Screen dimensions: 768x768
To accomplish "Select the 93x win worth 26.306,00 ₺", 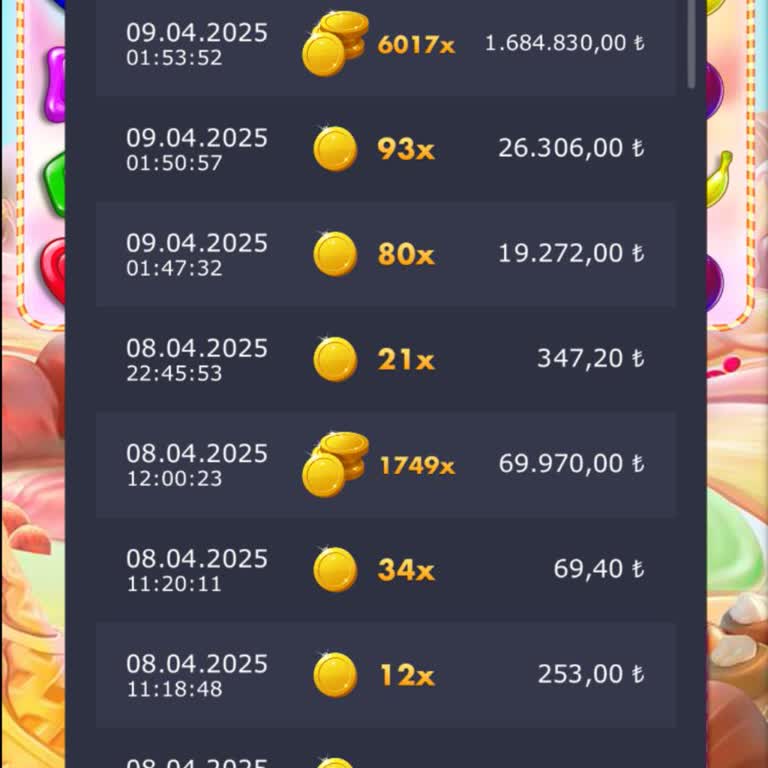I will coord(385,149).
